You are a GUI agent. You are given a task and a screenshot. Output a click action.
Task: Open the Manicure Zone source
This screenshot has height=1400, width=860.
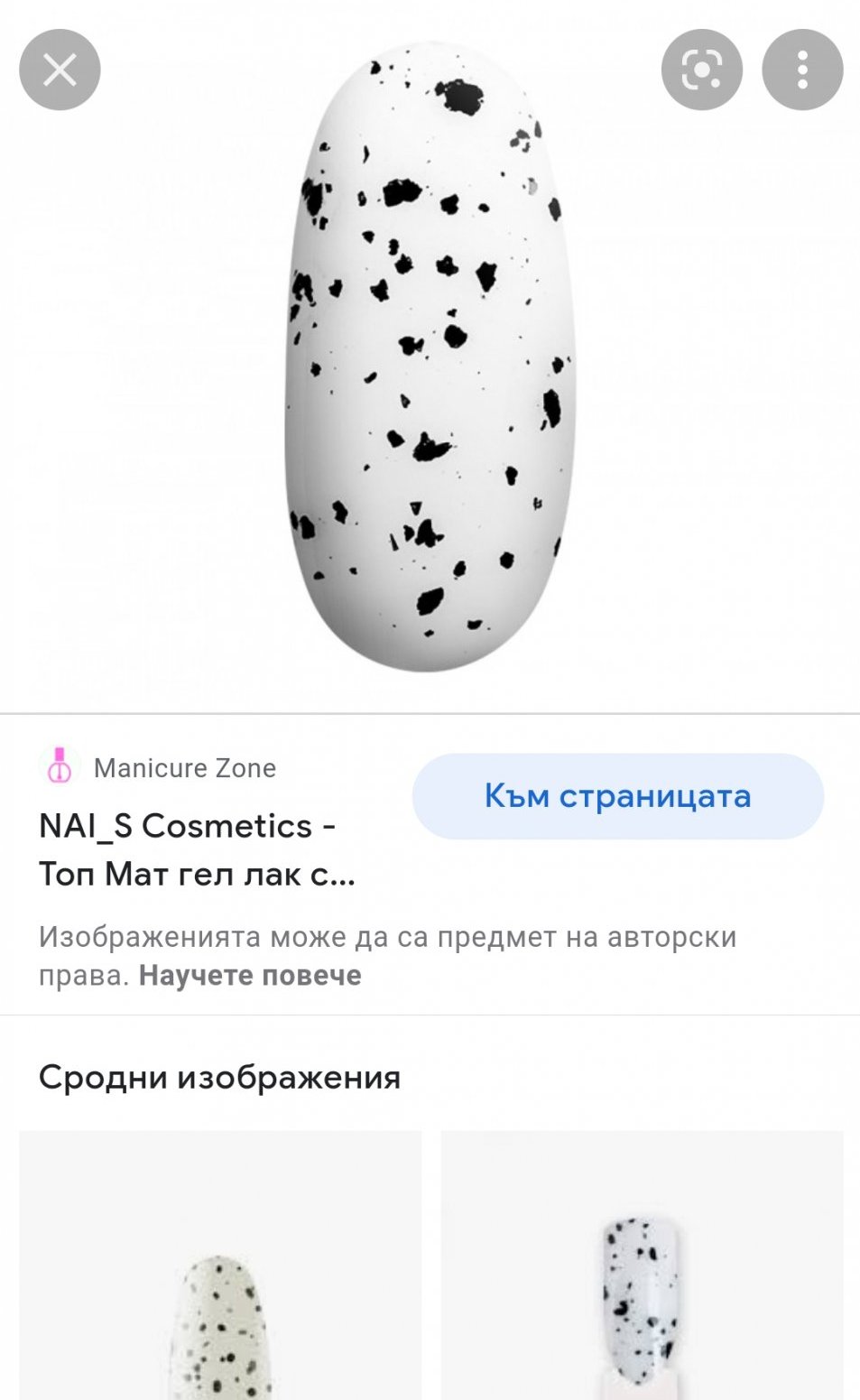(x=184, y=768)
